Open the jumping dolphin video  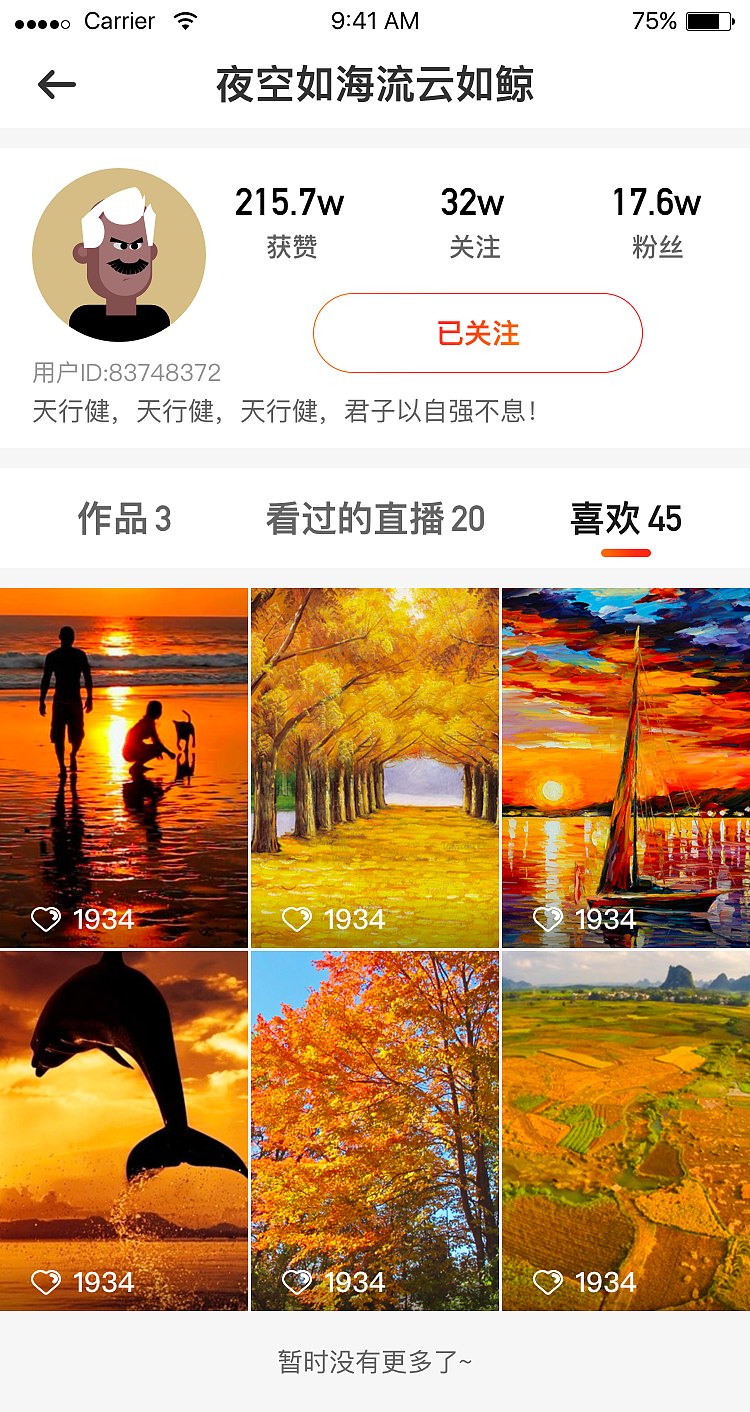(x=124, y=1130)
